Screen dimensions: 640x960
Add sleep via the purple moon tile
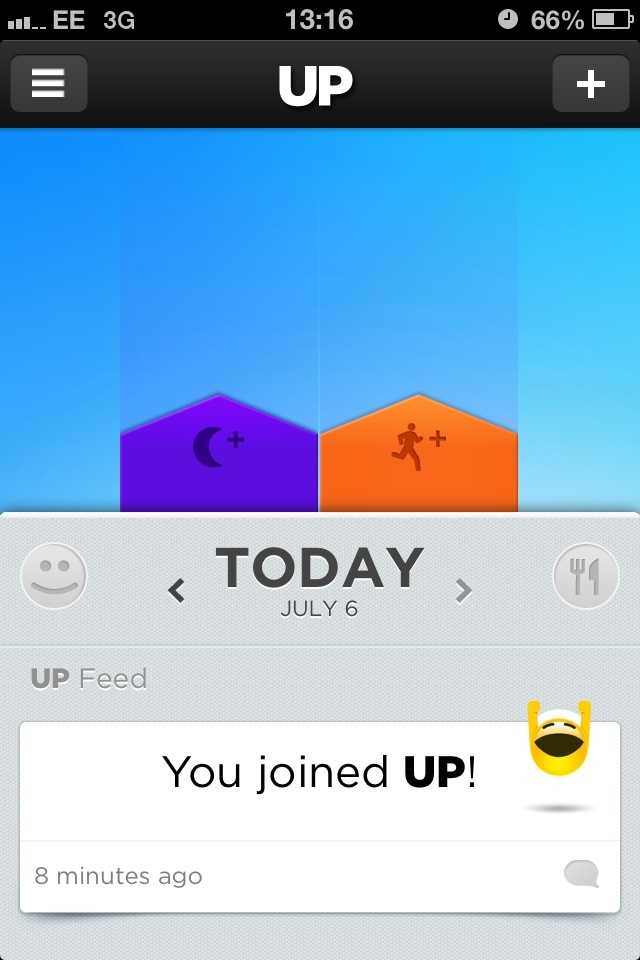(x=219, y=455)
